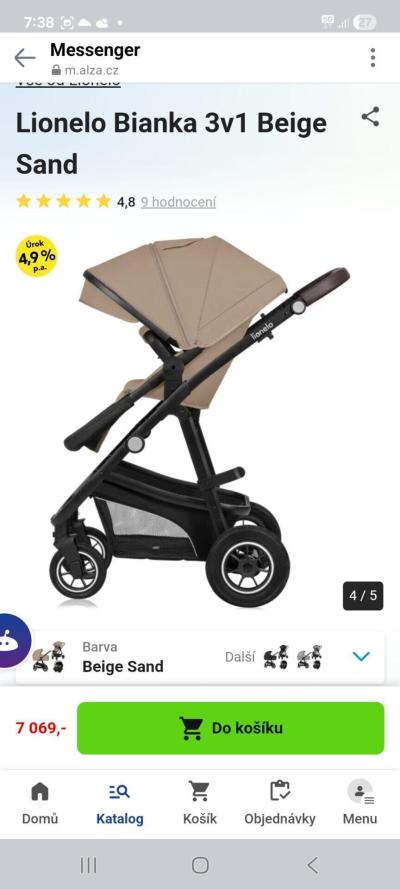The height and width of the screenshot is (889, 400).
Task: View the Objednávky tab
Action: (x=280, y=803)
